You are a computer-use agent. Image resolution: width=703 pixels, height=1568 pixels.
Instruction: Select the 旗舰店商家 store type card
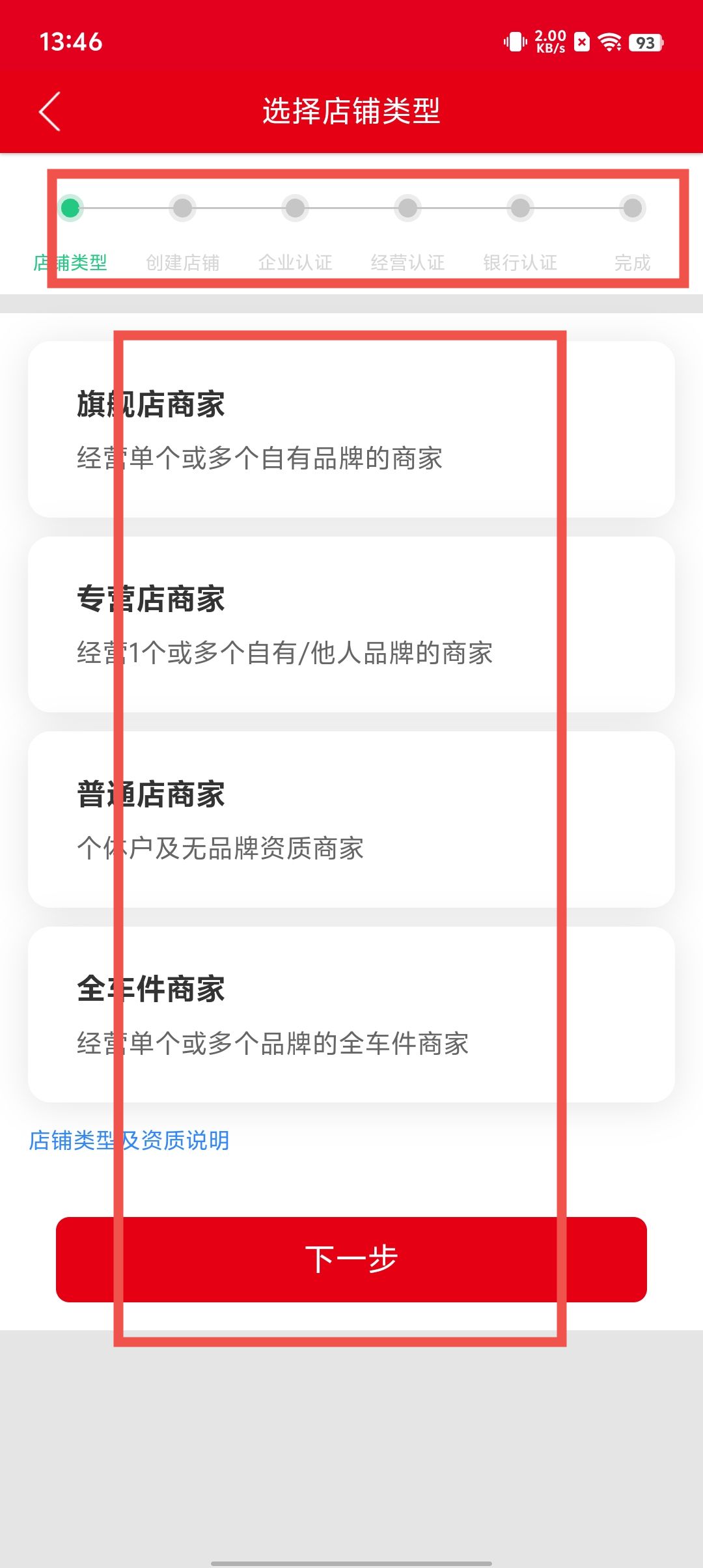coord(351,429)
